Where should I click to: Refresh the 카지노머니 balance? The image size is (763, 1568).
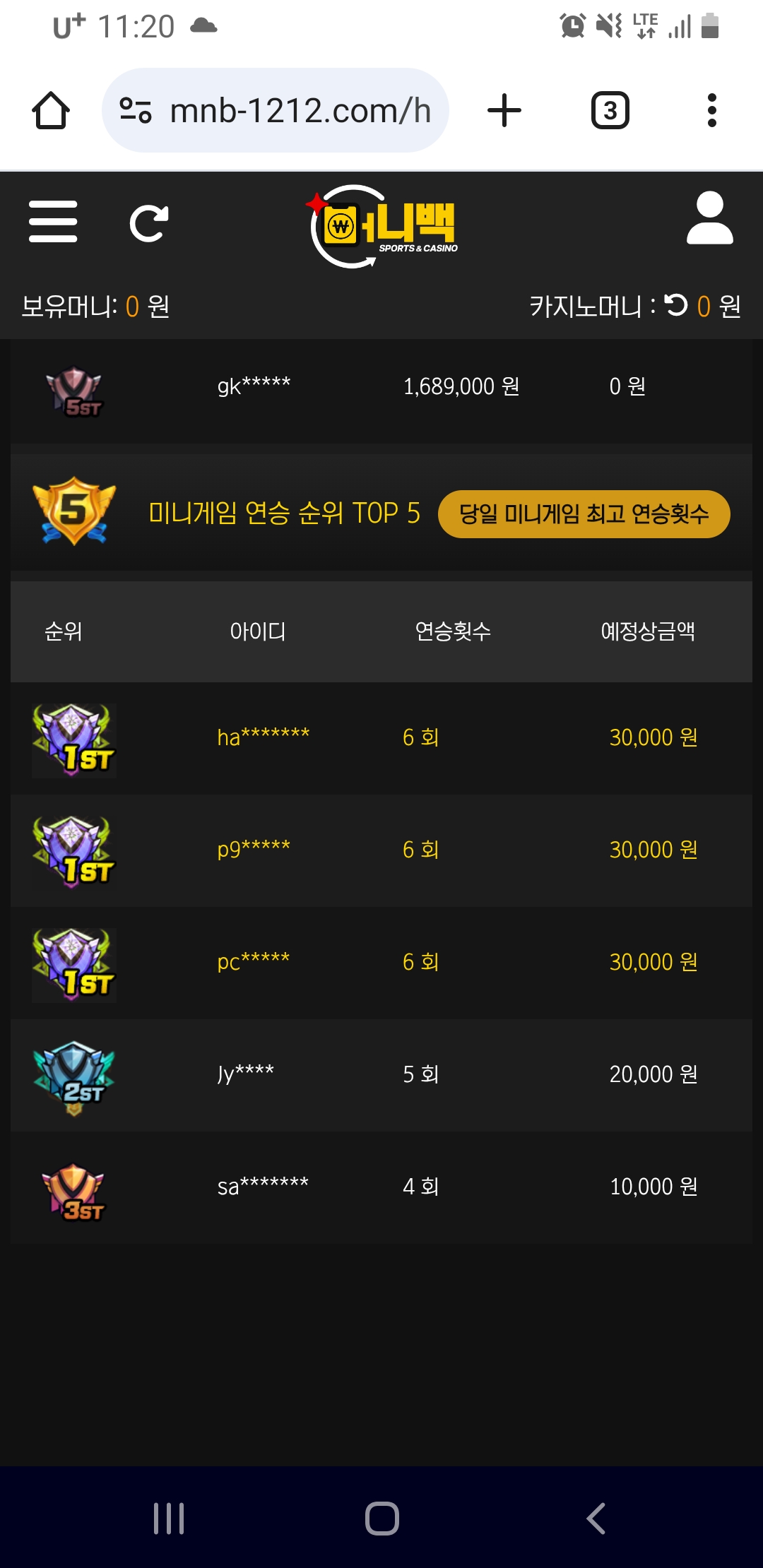[676, 305]
